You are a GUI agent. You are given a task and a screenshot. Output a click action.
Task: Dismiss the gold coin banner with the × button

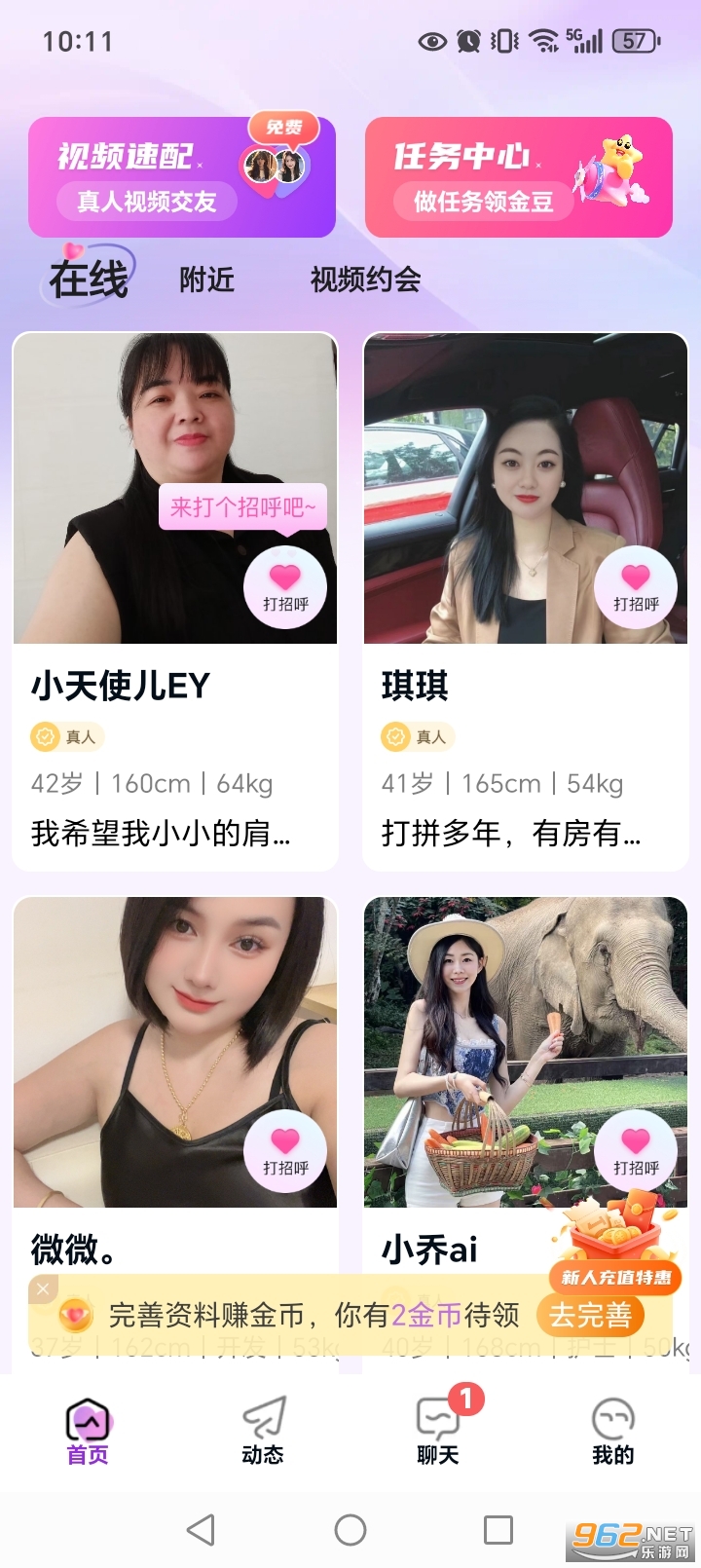point(42,1288)
